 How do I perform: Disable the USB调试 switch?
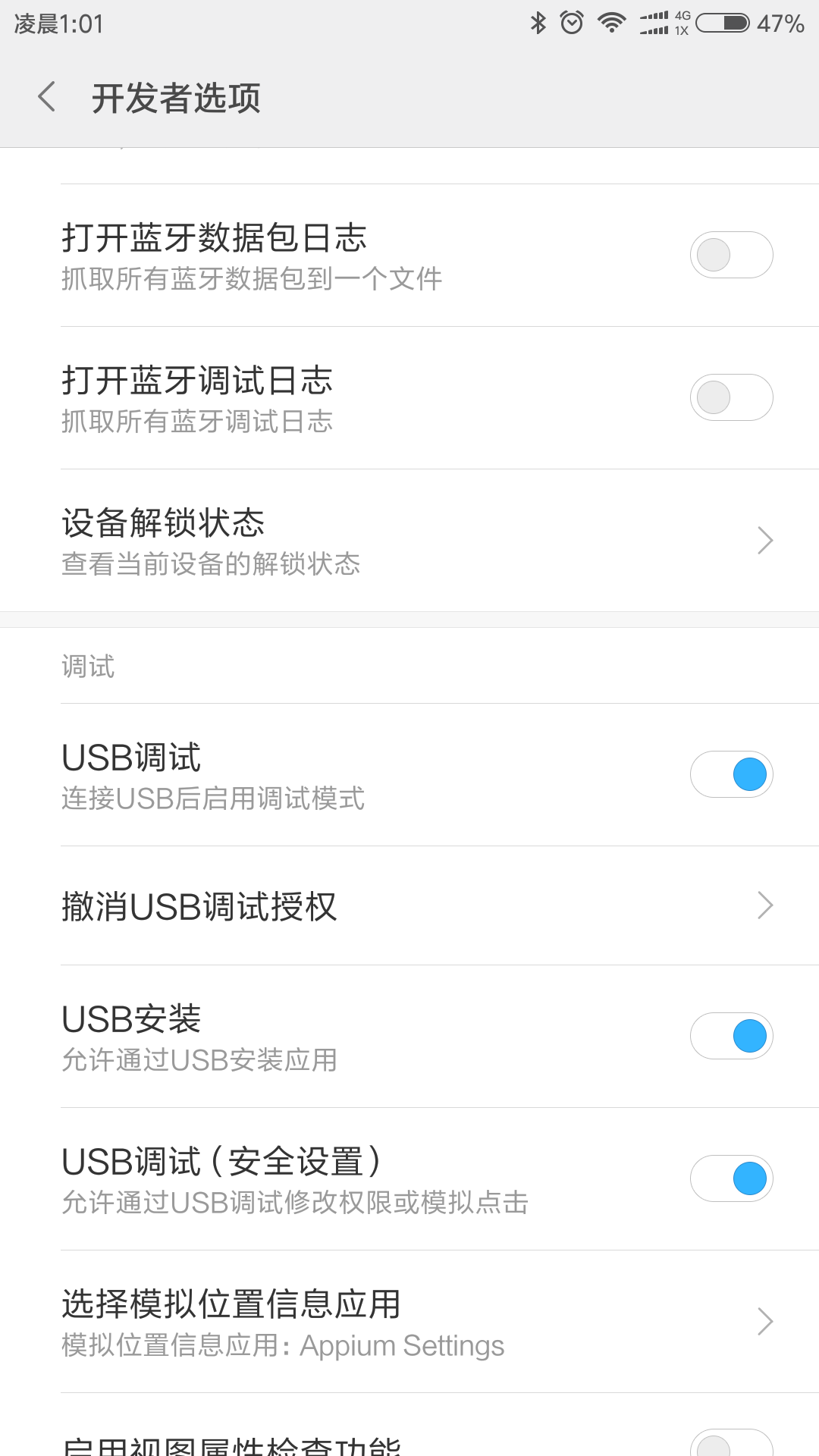pos(731,774)
